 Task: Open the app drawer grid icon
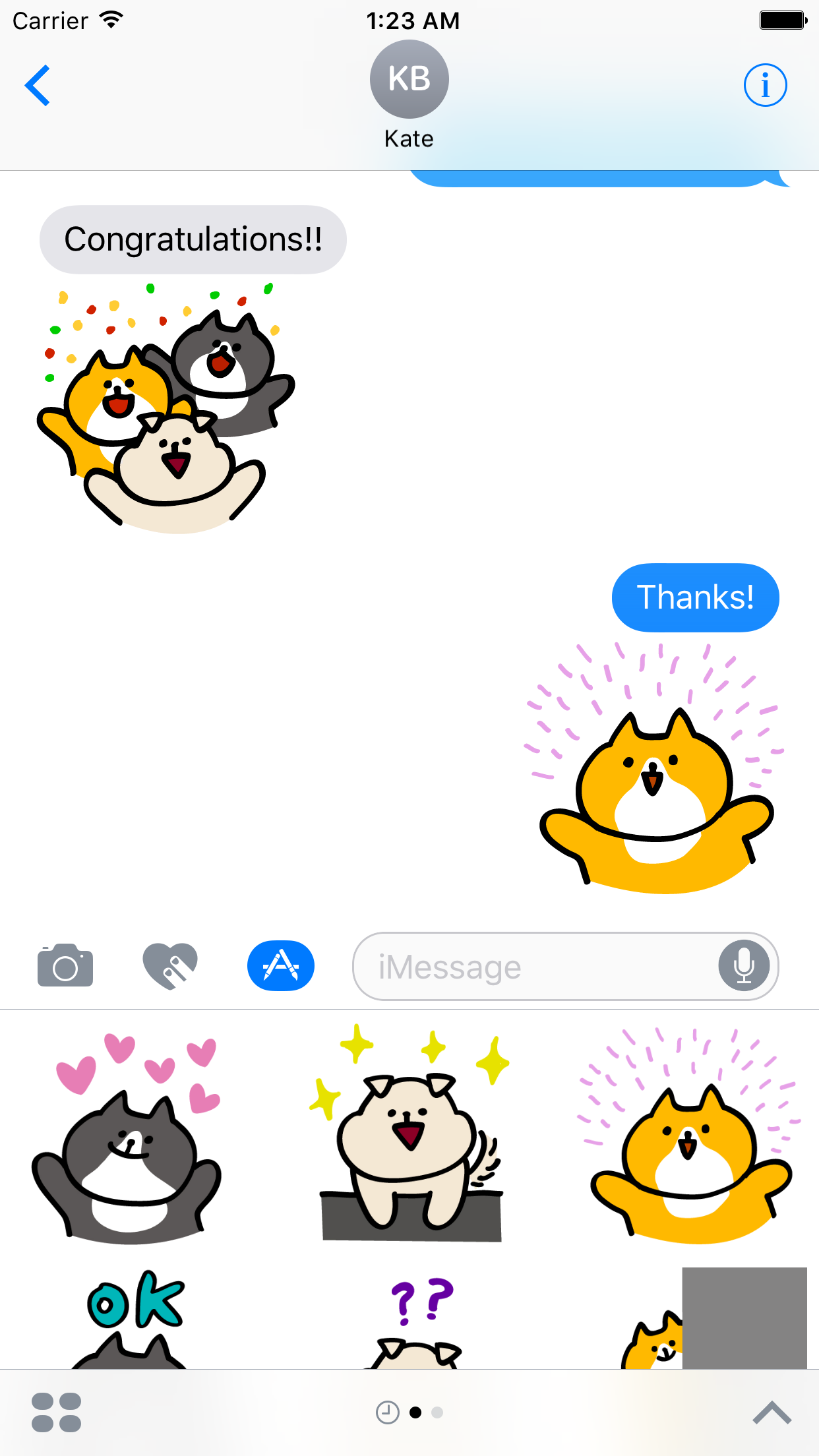[56, 1412]
